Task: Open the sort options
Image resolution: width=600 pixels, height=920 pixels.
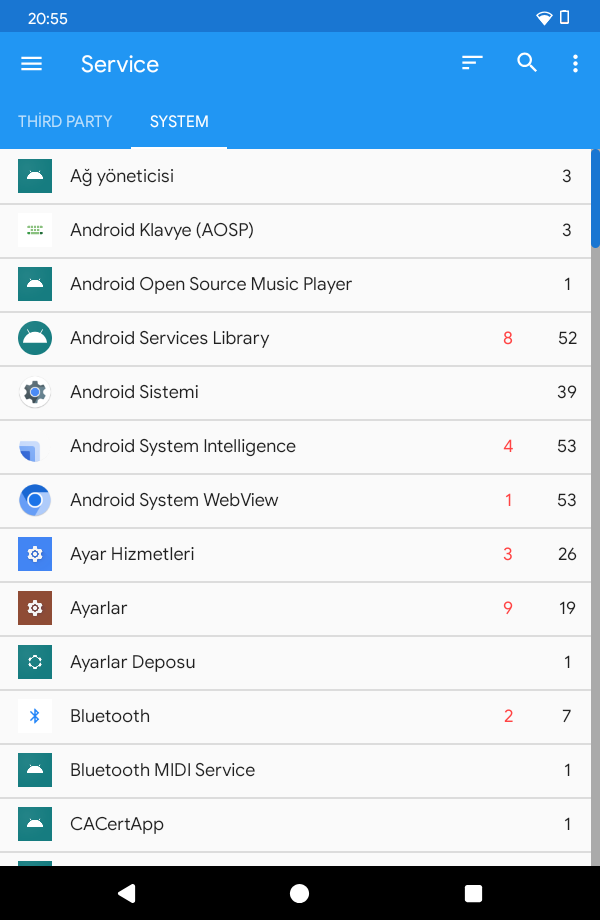Action: pos(472,64)
